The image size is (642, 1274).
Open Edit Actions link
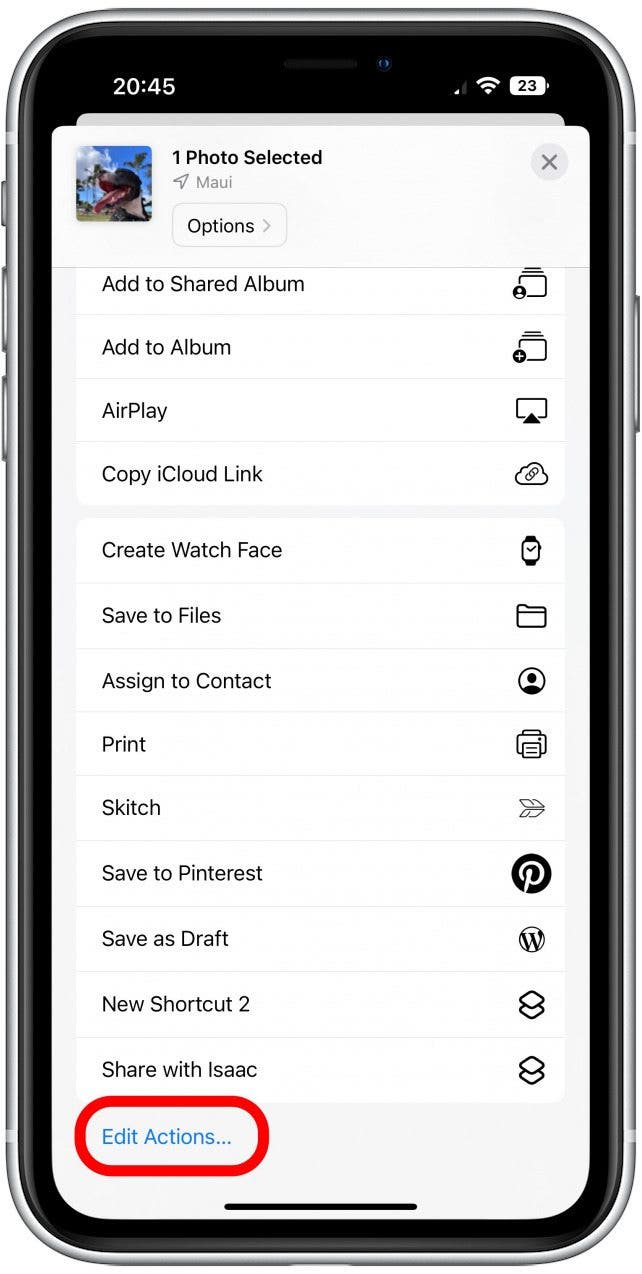166,1137
